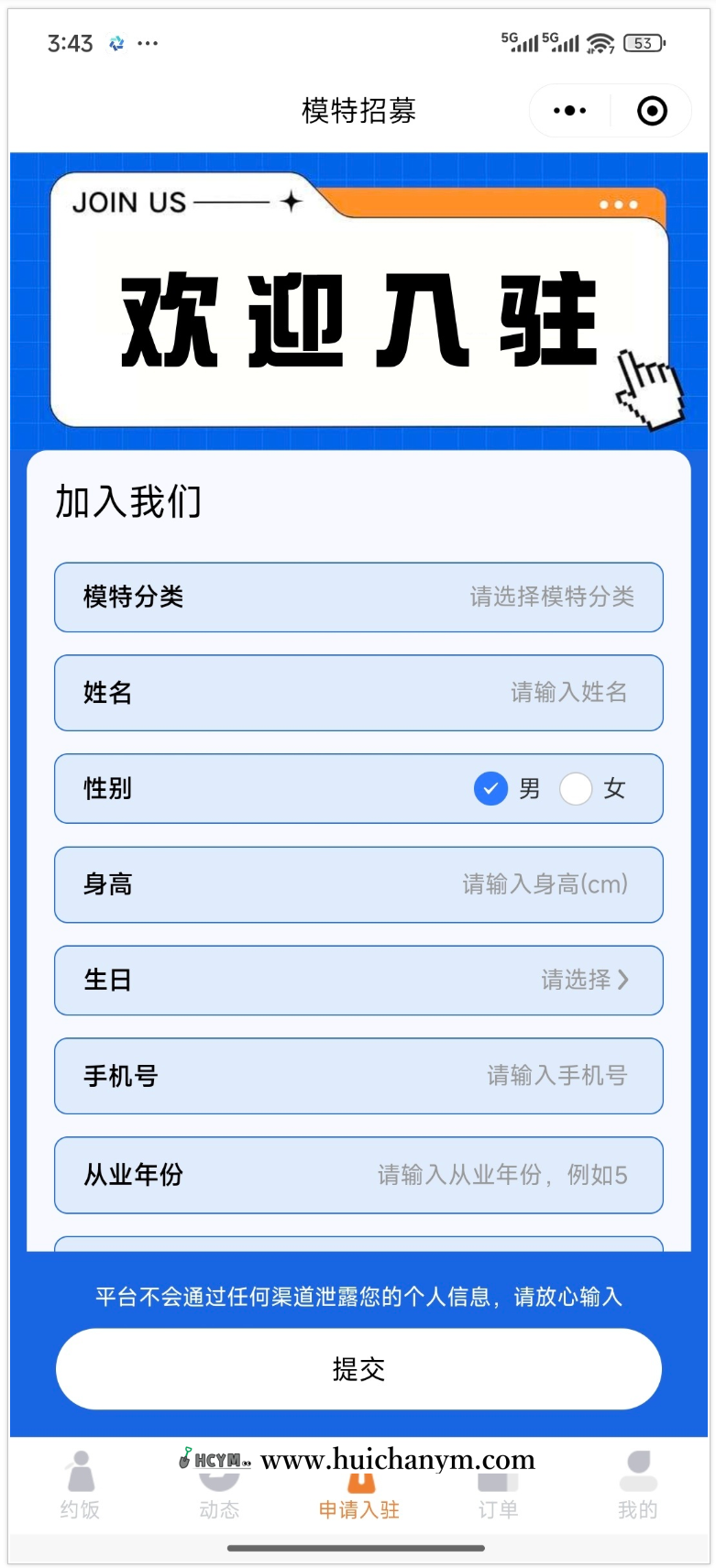Tap the circular close capsule icon
The height and width of the screenshot is (1568, 716).
652,110
